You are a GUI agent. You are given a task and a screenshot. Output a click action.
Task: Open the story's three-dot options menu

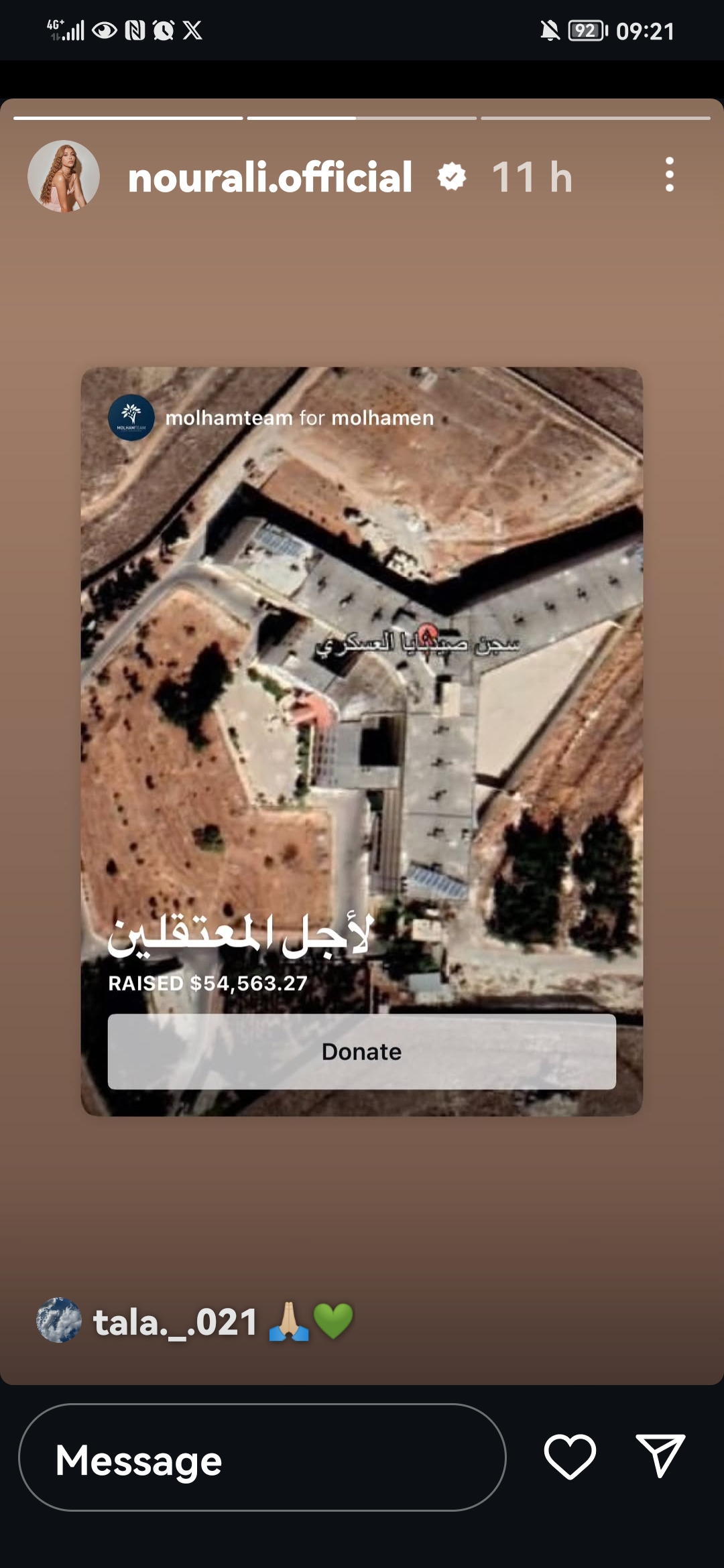[669, 176]
